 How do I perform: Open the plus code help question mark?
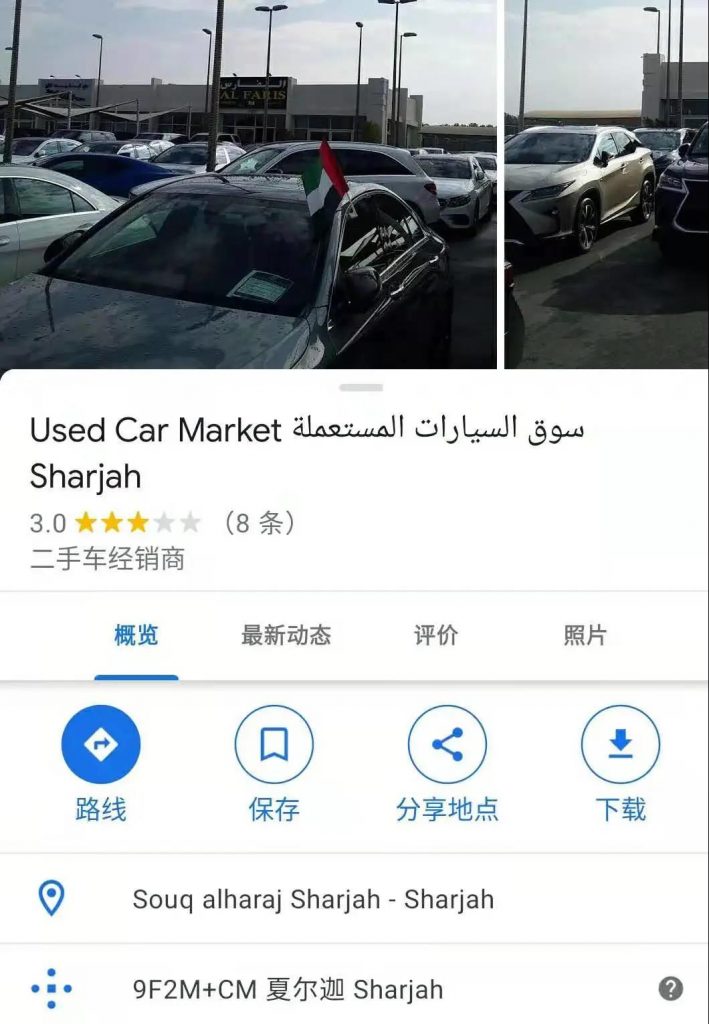(x=671, y=989)
